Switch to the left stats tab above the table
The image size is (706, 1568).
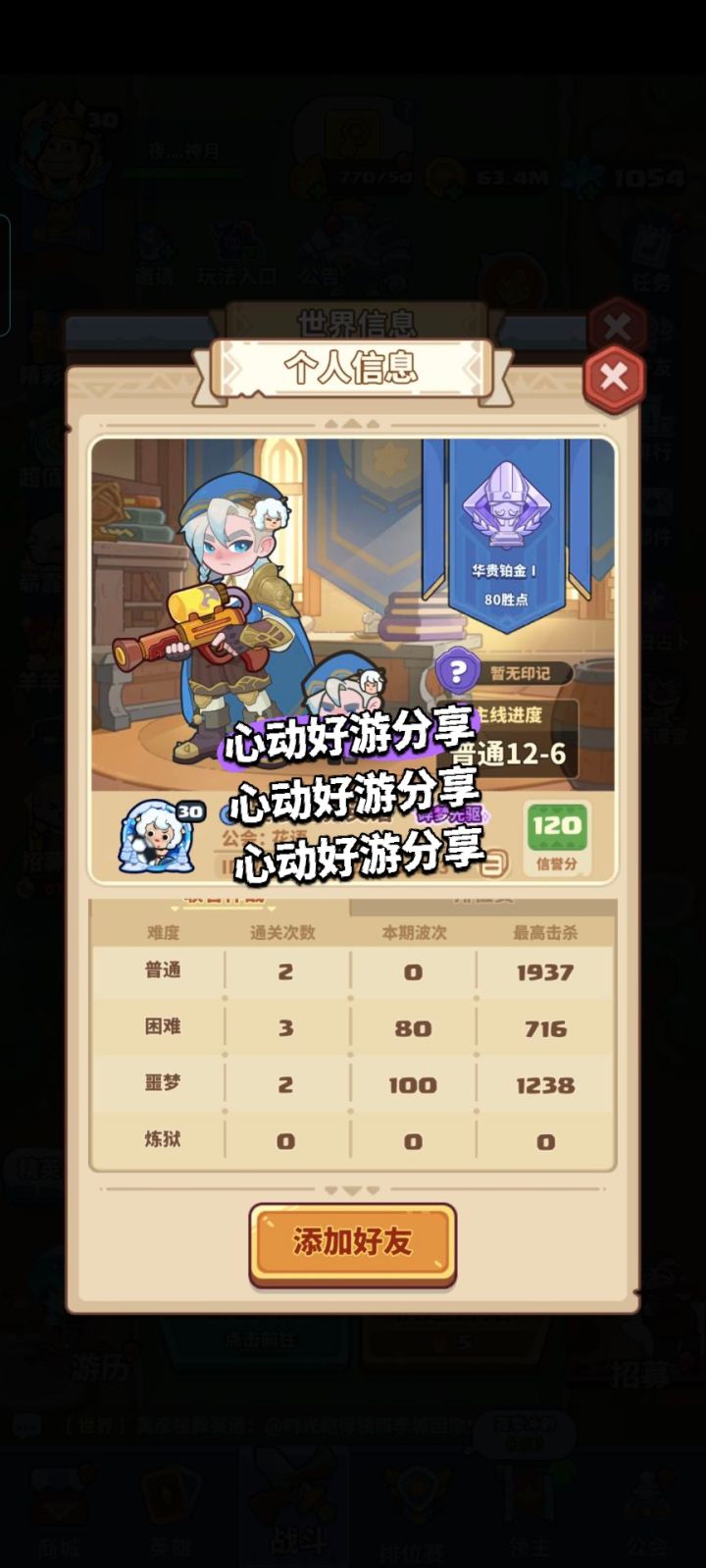tap(226, 898)
